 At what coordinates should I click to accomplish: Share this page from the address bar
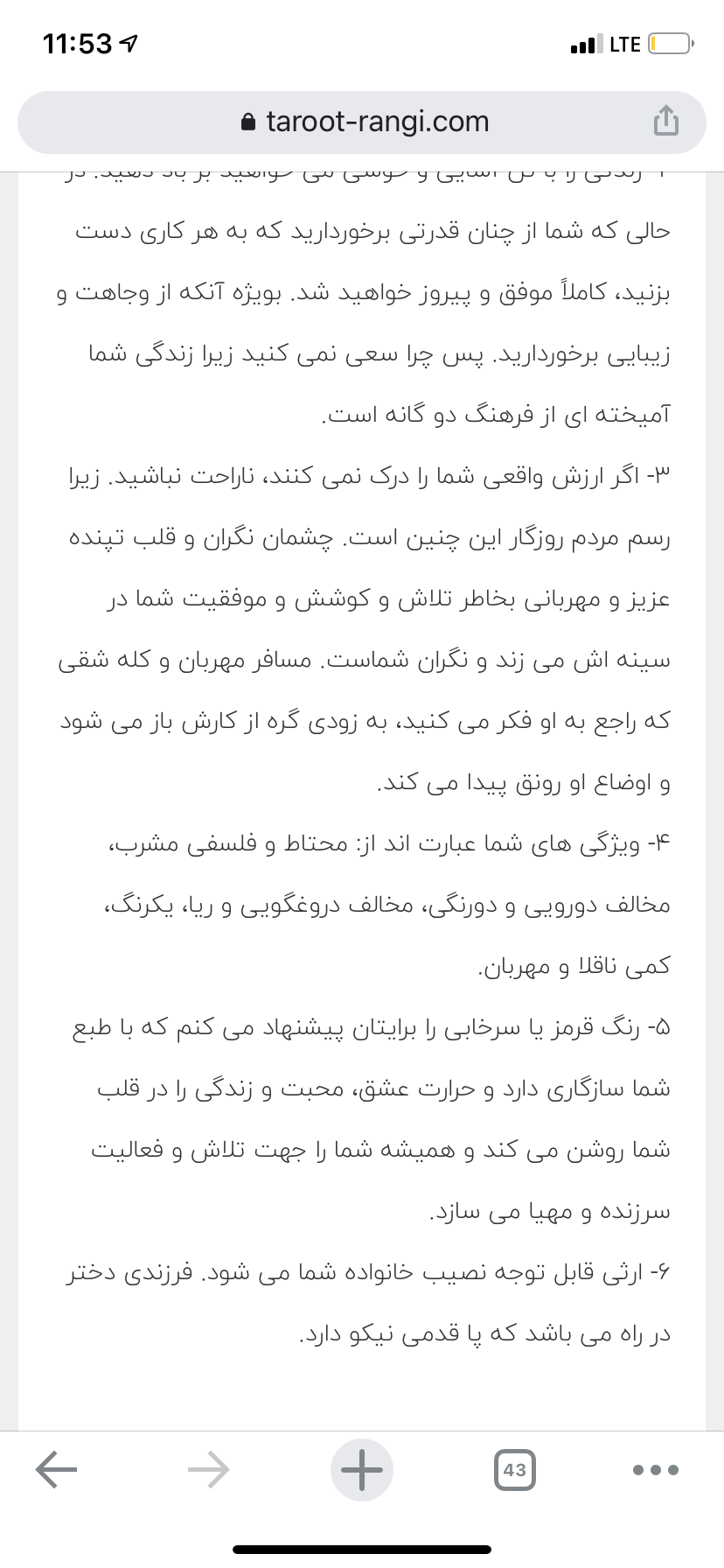point(665,122)
